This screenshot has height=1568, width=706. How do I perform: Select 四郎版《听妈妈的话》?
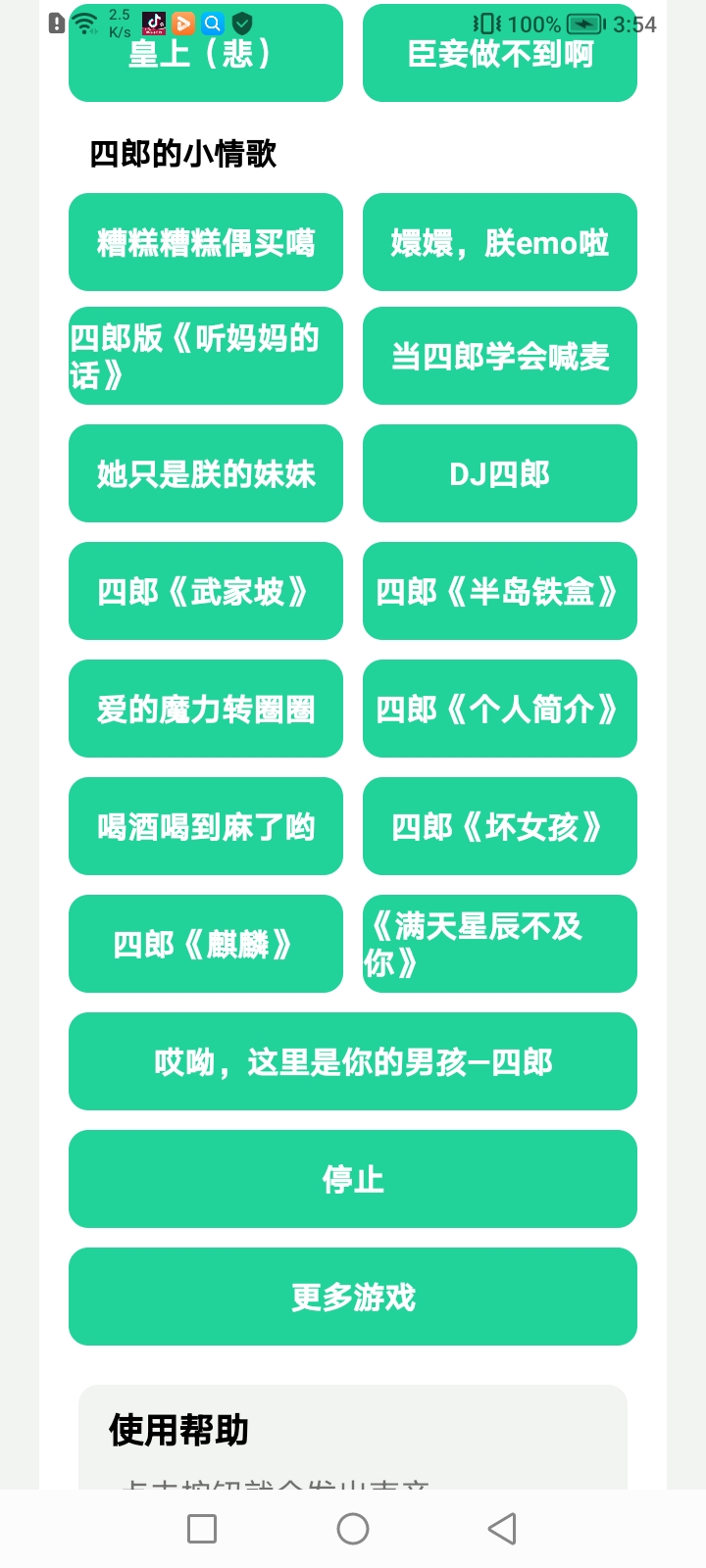point(206,356)
